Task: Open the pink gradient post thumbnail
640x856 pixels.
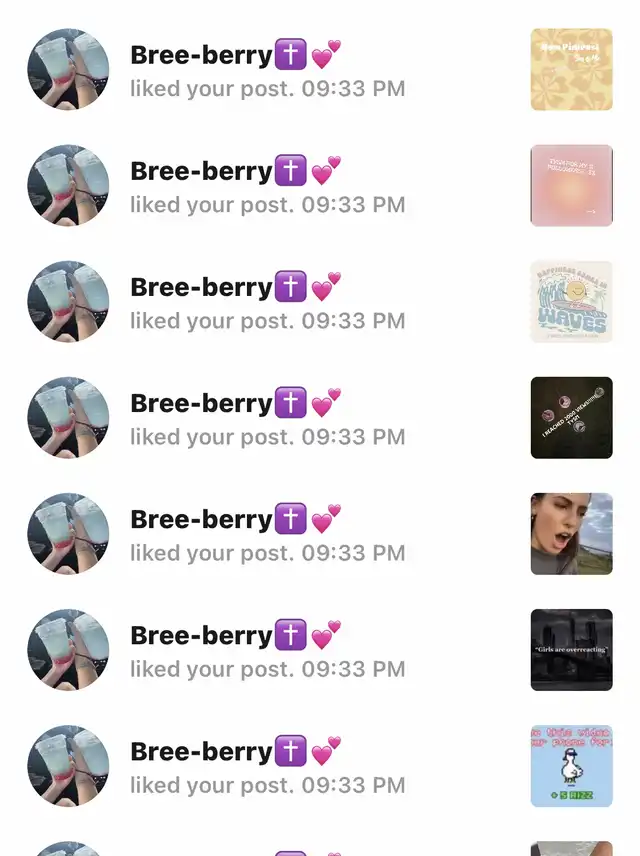Action: pyautogui.click(x=571, y=186)
